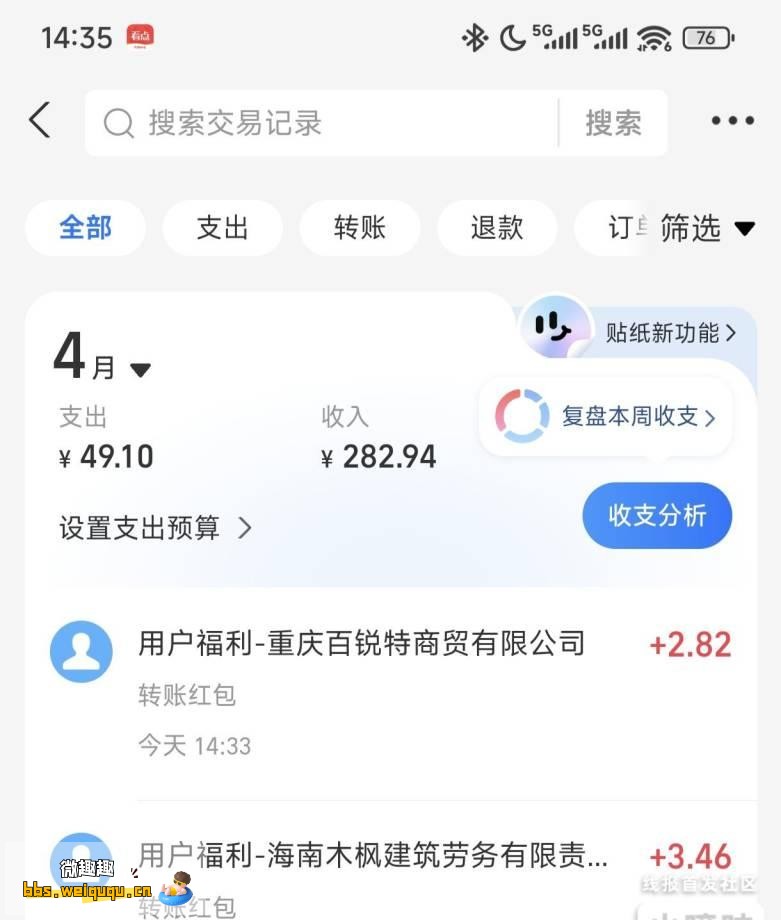Open the 重庆百锐特商贸有限公司 transaction
Screen dimensions: 781x920
click(390, 692)
